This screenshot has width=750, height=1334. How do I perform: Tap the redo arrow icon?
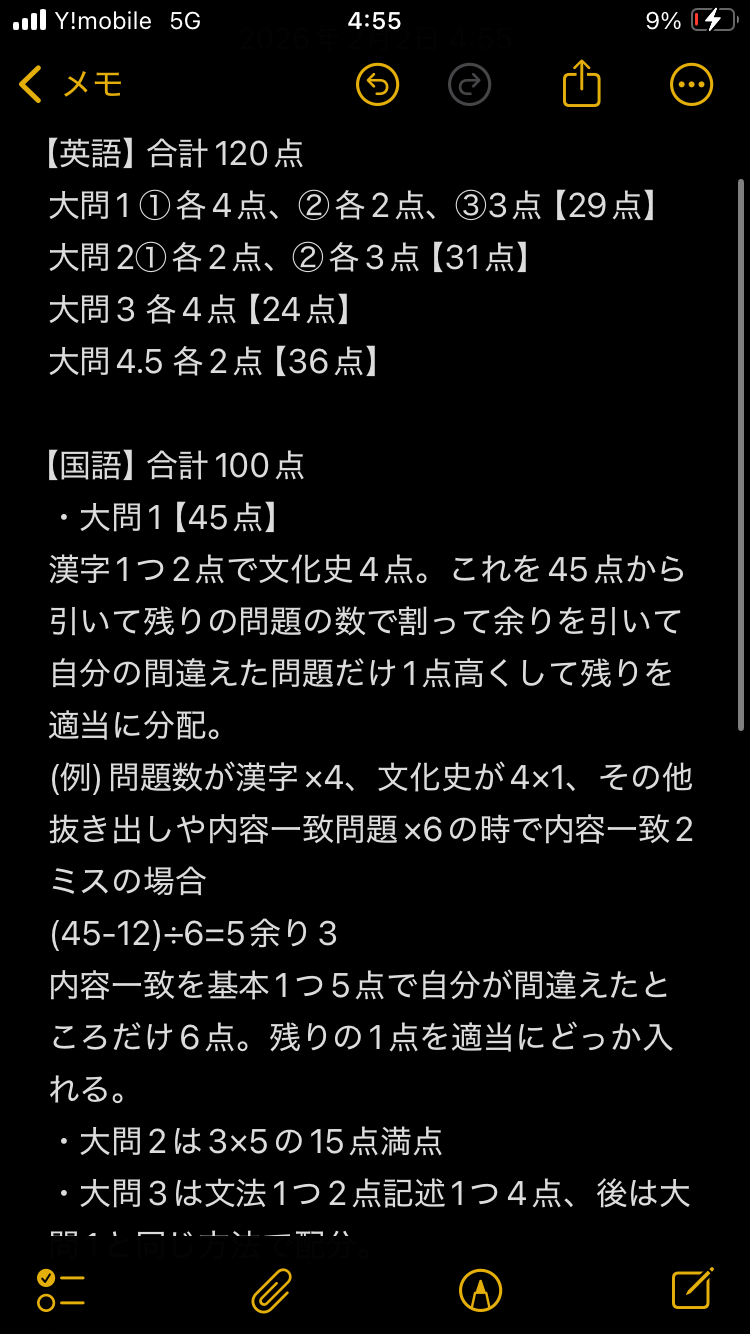tap(469, 85)
